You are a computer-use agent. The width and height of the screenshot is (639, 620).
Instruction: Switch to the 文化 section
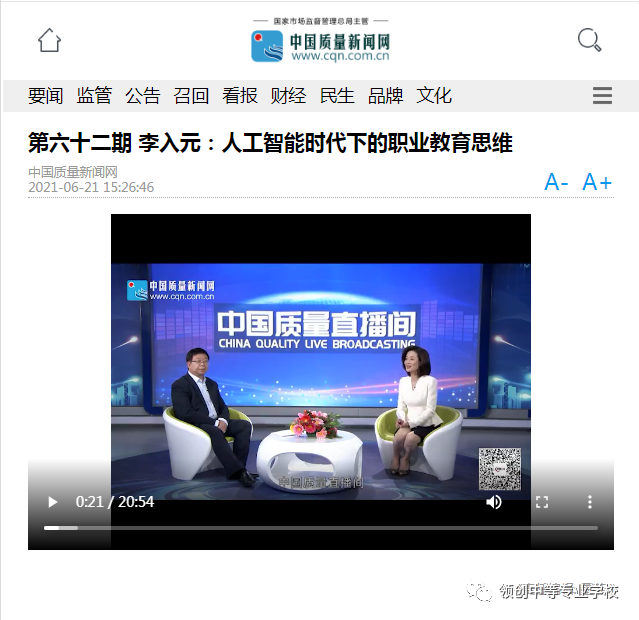tap(434, 96)
